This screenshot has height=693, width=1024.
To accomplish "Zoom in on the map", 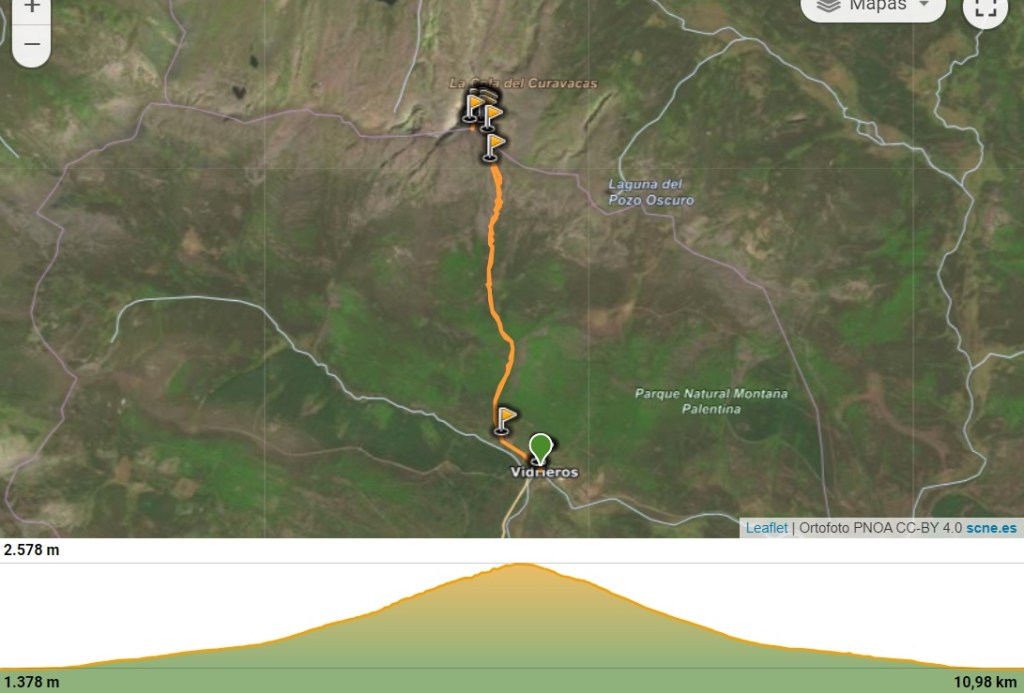I will pyautogui.click(x=31, y=7).
